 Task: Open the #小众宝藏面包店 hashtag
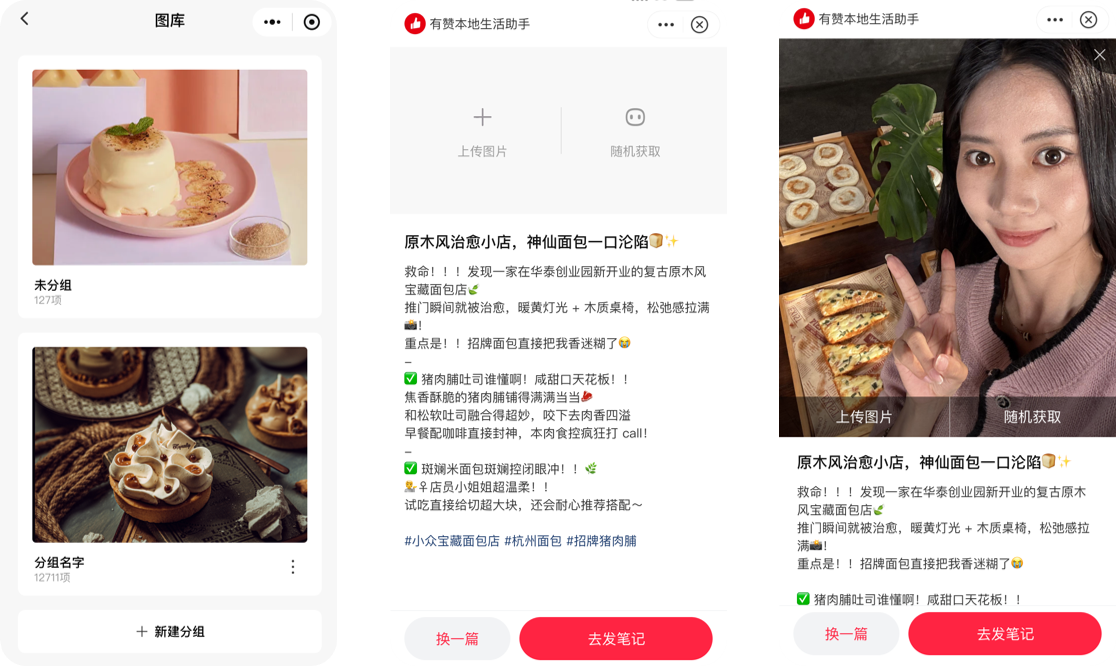(x=452, y=541)
